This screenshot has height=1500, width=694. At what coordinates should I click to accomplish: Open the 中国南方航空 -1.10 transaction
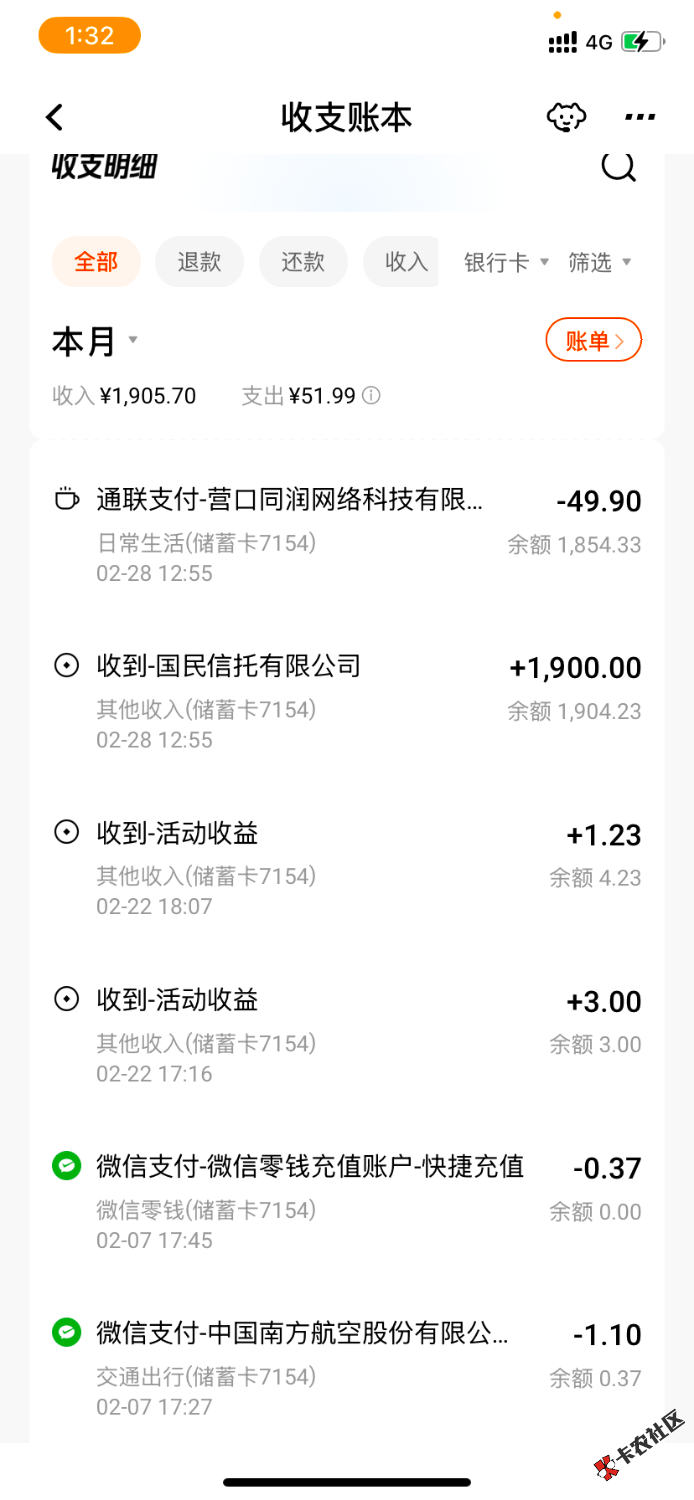[x=346, y=1368]
